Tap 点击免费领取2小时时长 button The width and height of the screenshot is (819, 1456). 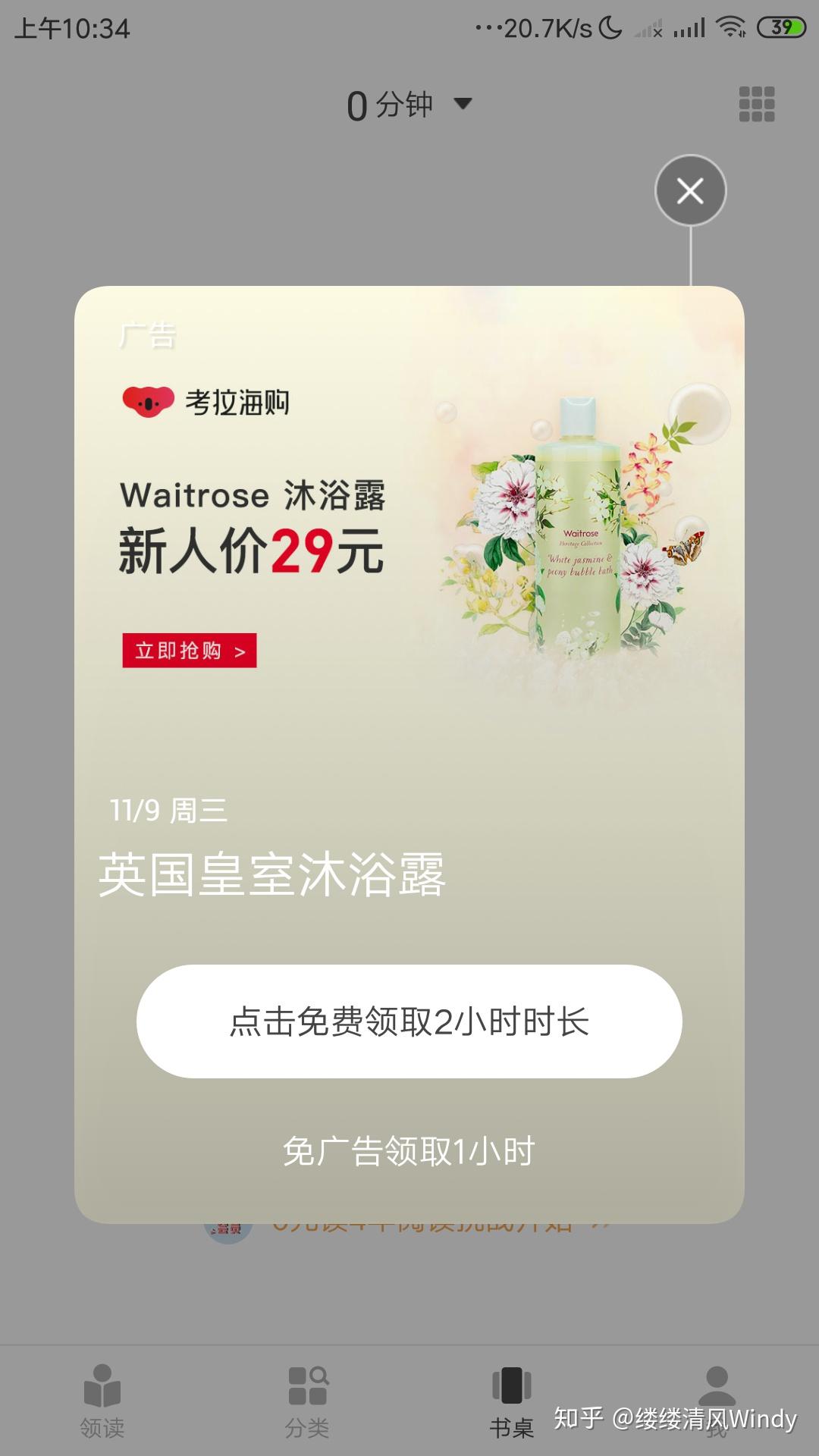(409, 1021)
